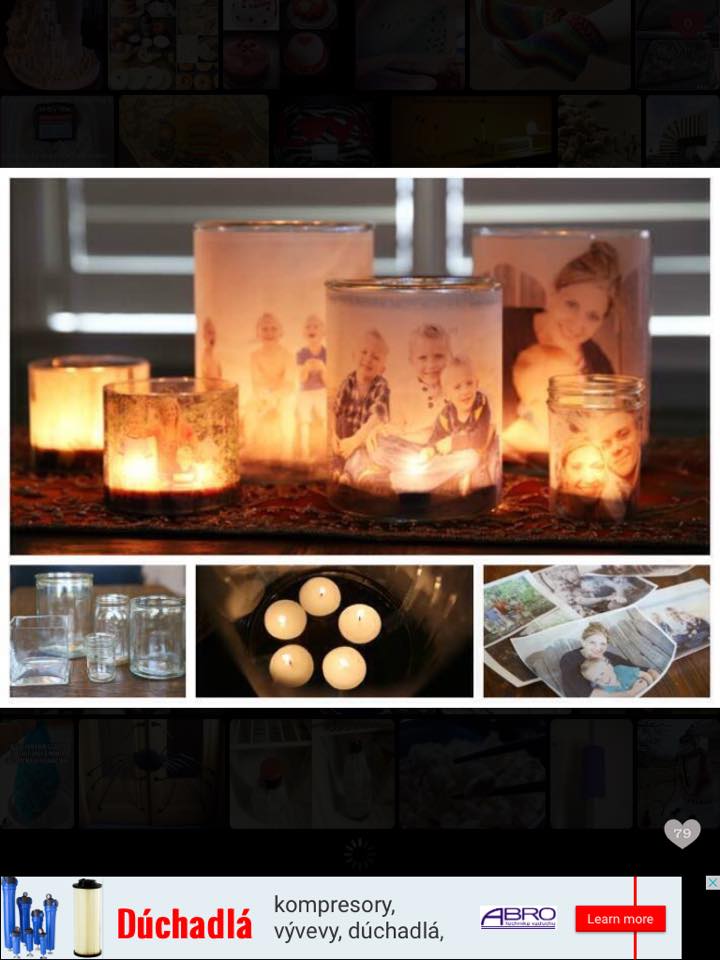Viewport: 720px width, 960px height.
Task: Tap Learn more on the Dúchadlá ad
Action: [x=619, y=919]
